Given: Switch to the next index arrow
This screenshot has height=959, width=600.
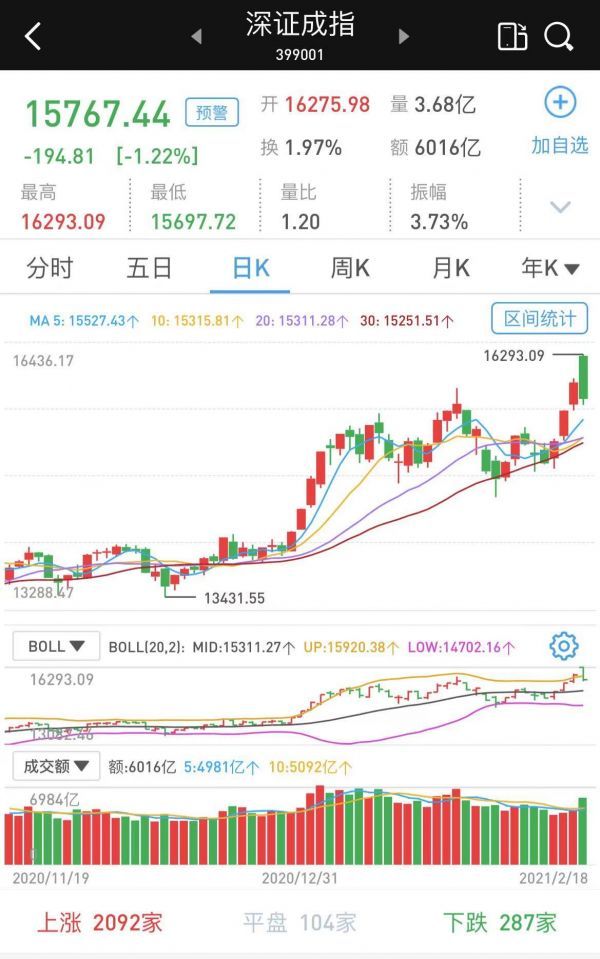Looking at the screenshot, I should click(404, 36).
